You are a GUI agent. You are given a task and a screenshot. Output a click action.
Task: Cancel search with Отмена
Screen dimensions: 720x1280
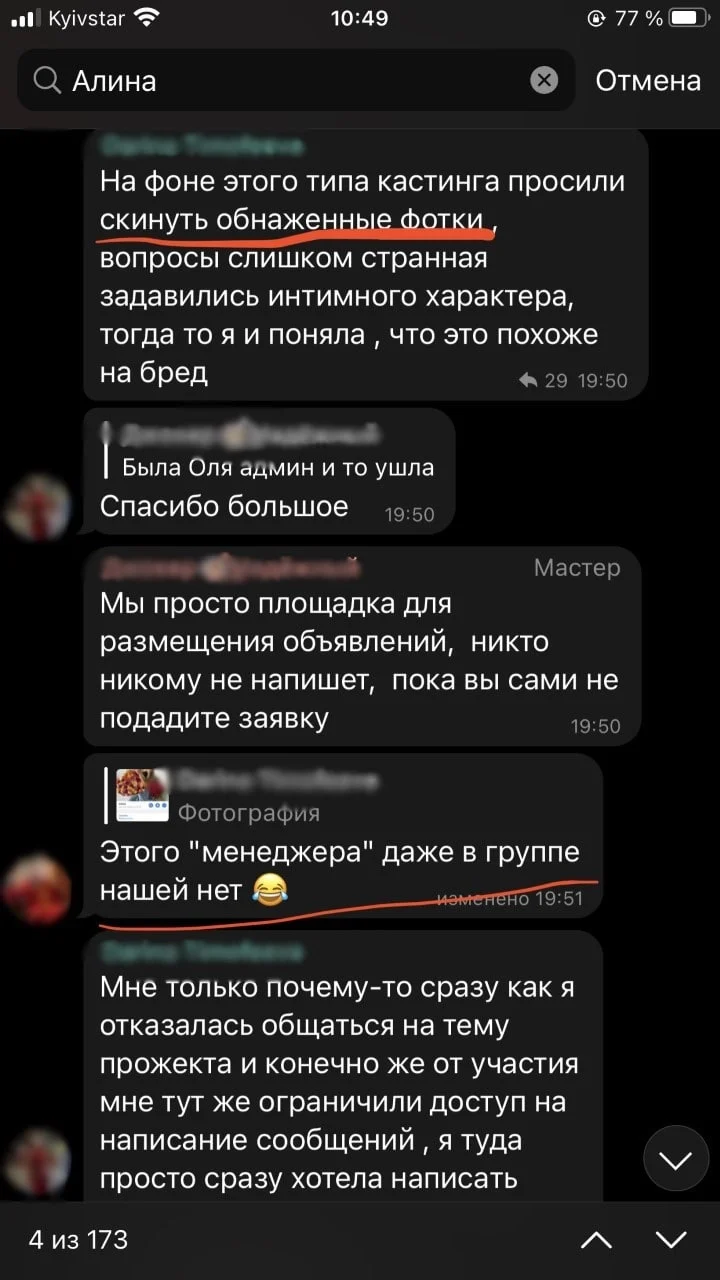click(648, 80)
